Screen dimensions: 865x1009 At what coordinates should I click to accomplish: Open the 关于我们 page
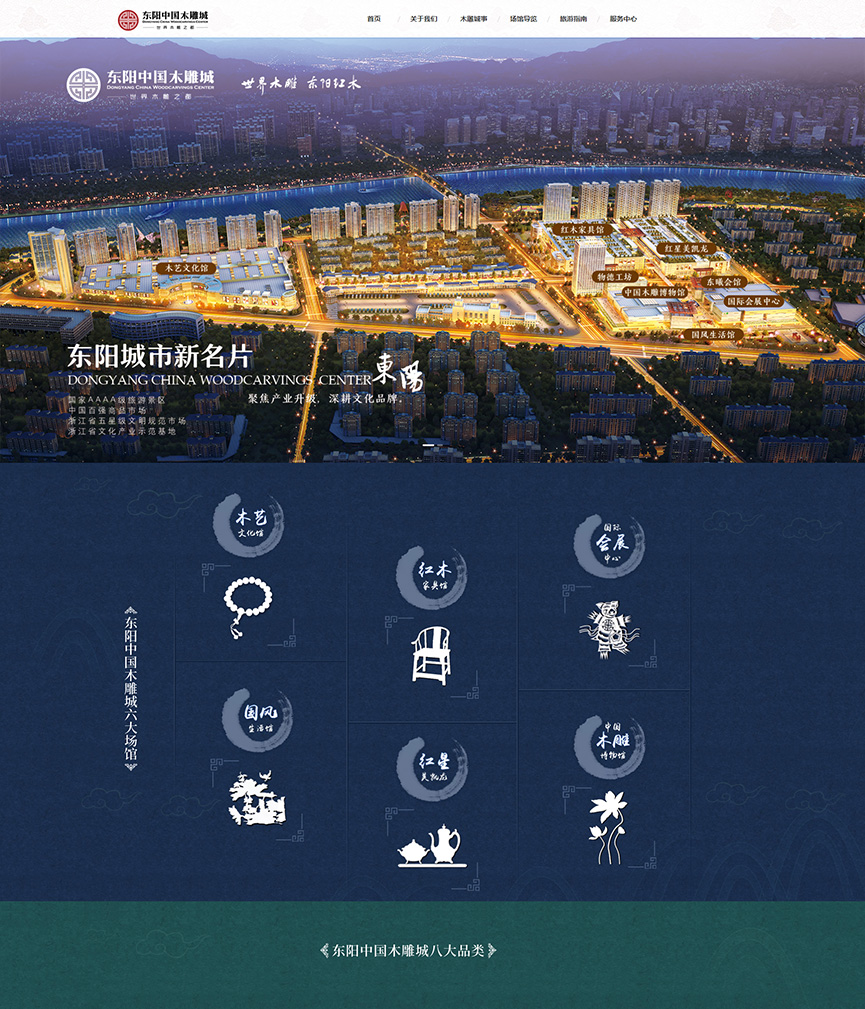(x=423, y=19)
